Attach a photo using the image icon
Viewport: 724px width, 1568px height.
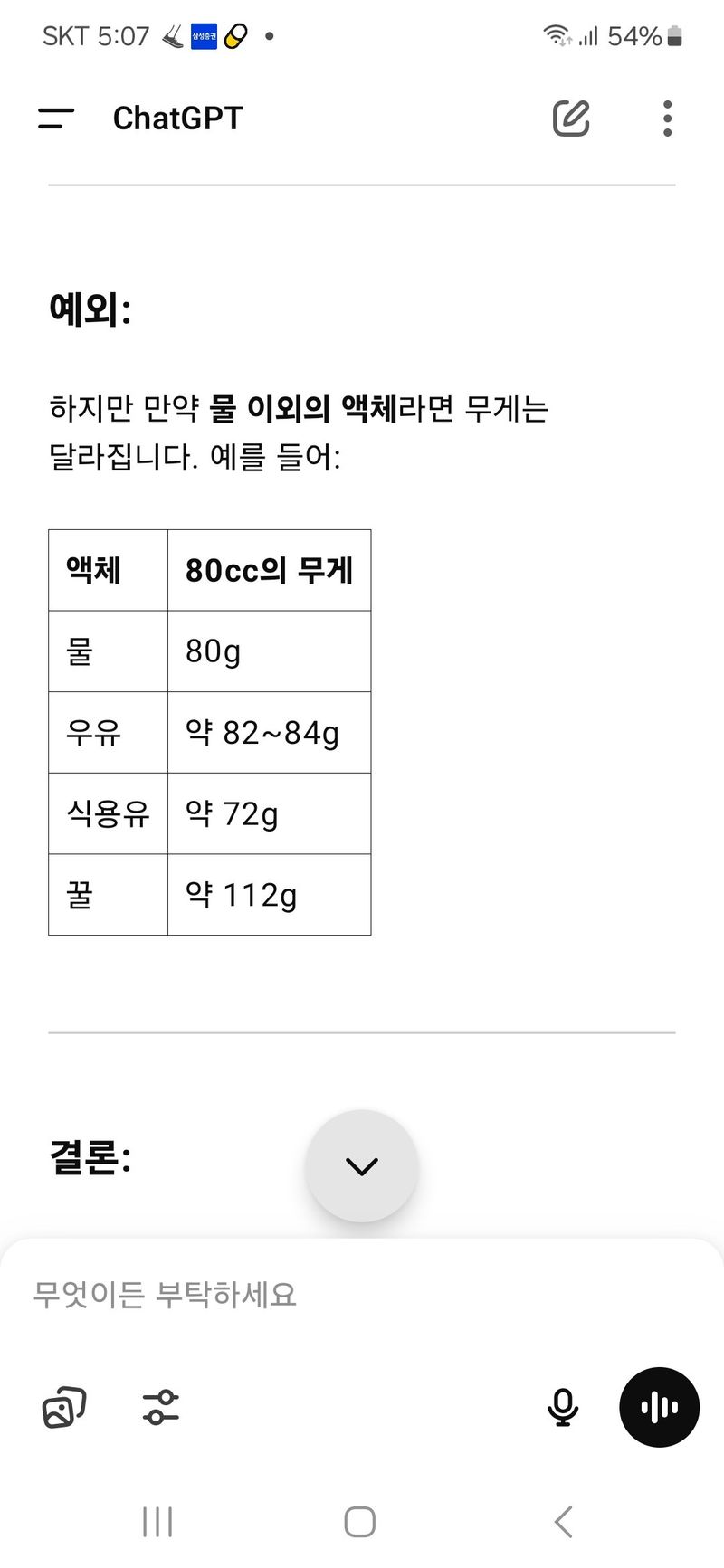[64, 1407]
